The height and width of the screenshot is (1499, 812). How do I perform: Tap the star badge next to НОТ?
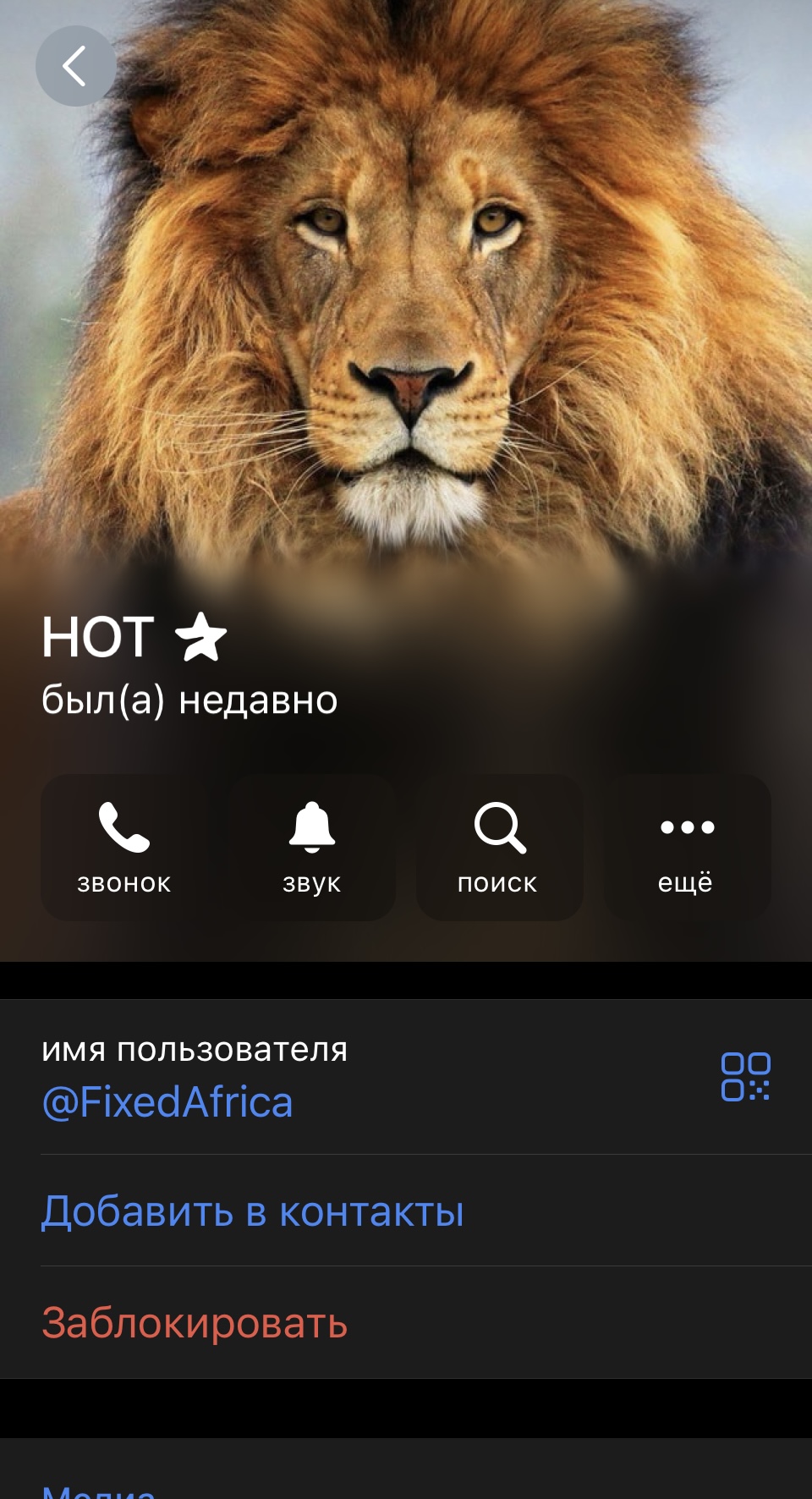pyautogui.click(x=200, y=637)
